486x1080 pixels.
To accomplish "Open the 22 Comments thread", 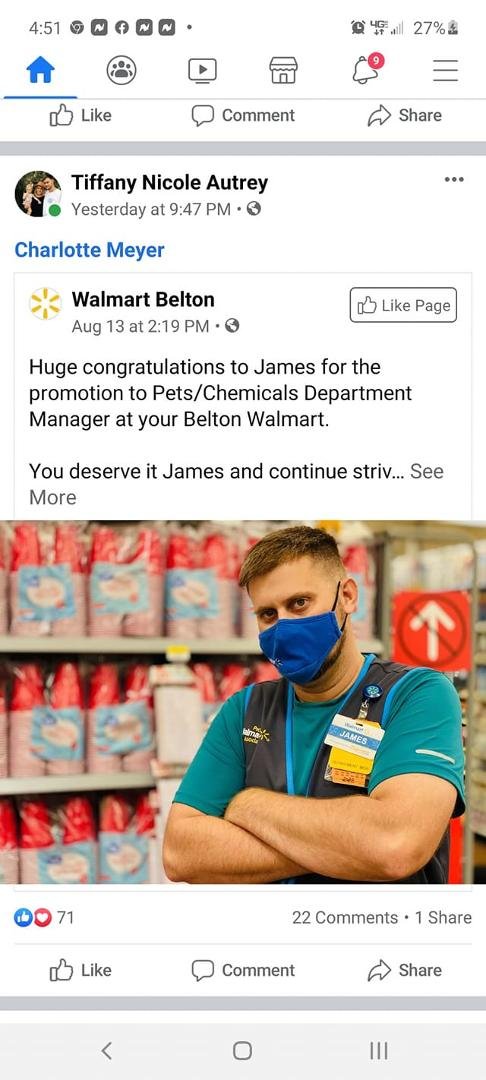I will coord(344,917).
